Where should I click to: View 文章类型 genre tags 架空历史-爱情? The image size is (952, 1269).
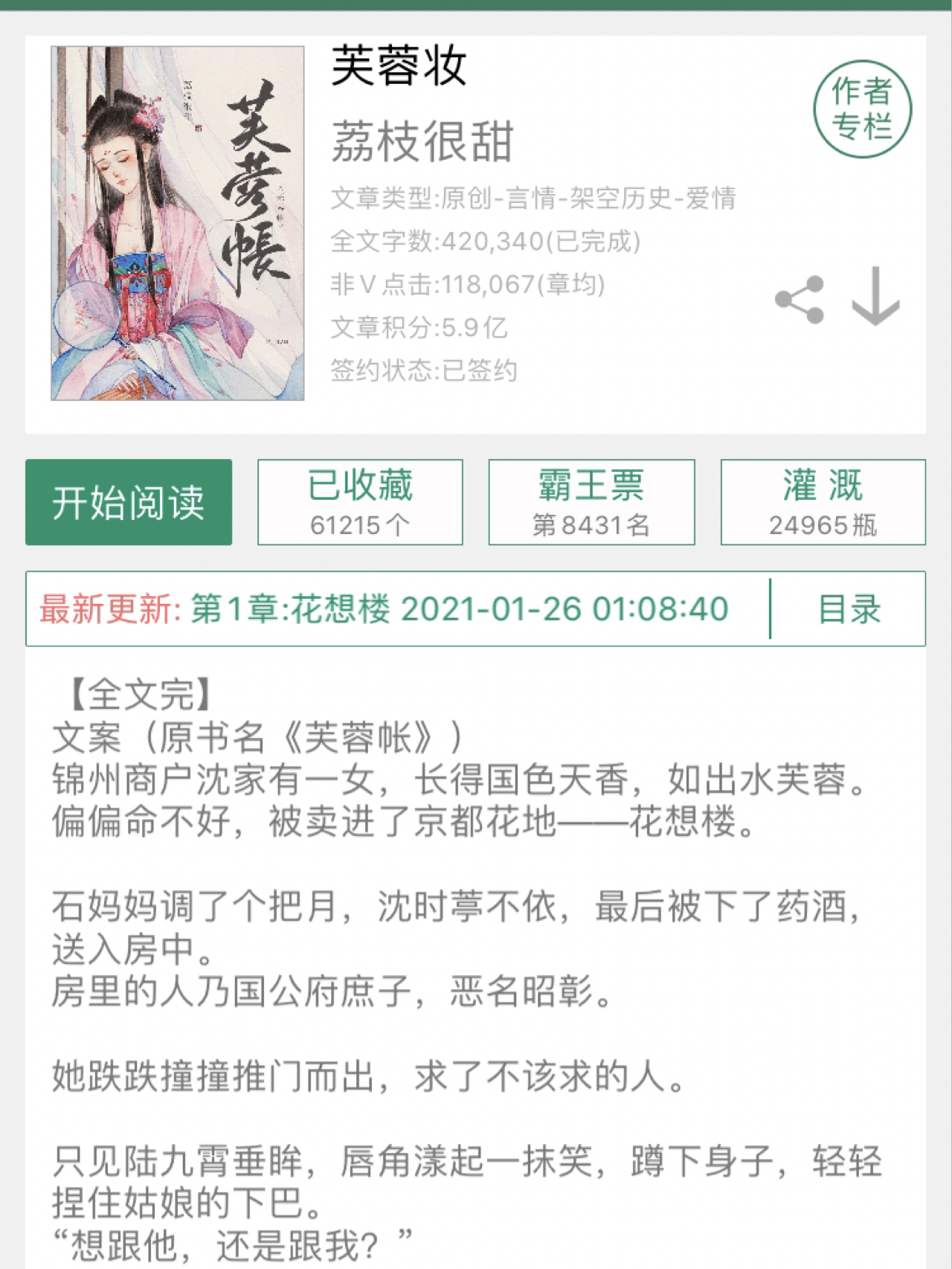point(535,199)
